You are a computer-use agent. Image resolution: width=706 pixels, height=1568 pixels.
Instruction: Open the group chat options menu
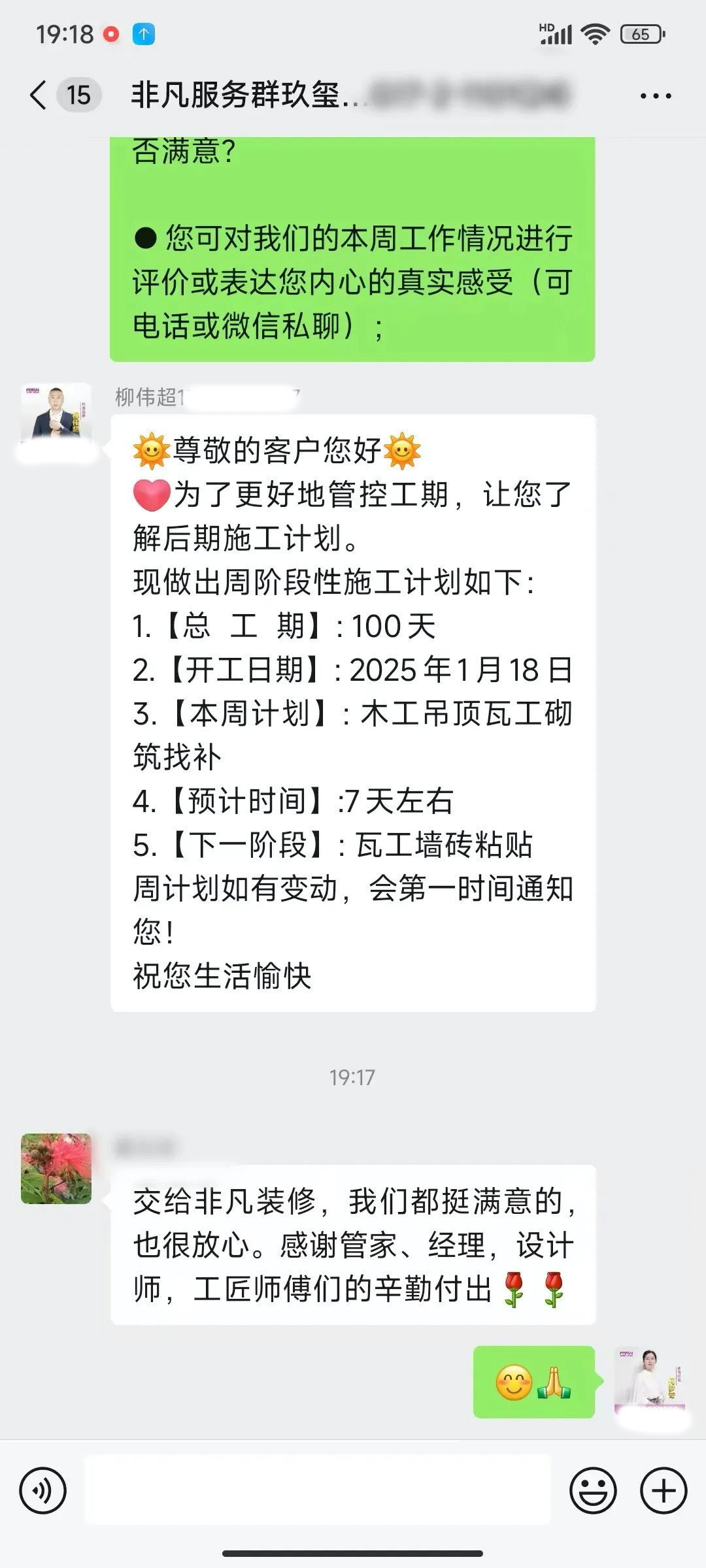pyautogui.click(x=655, y=96)
